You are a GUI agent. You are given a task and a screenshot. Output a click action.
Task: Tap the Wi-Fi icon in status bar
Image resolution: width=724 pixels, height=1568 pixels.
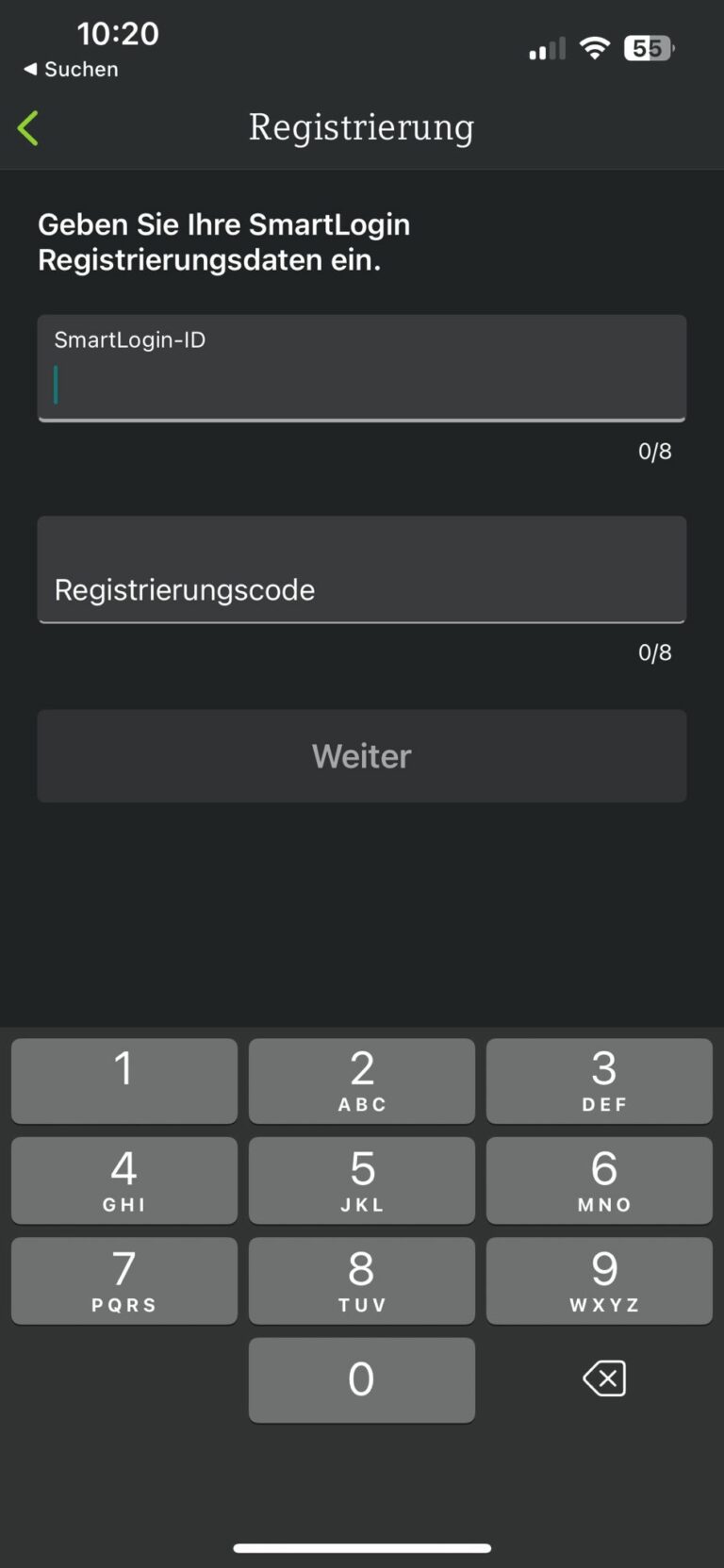click(594, 47)
